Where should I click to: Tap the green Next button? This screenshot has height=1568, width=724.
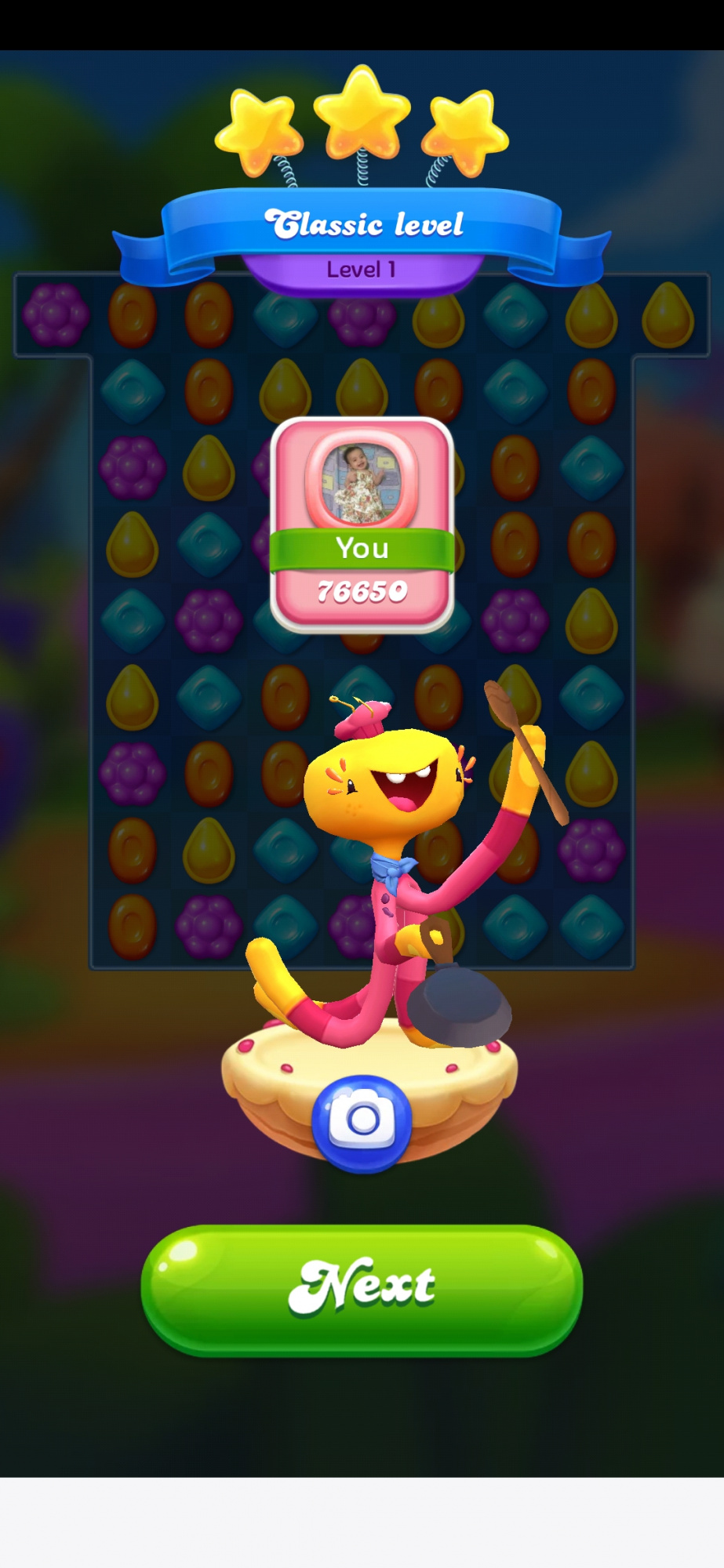(362, 1289)
